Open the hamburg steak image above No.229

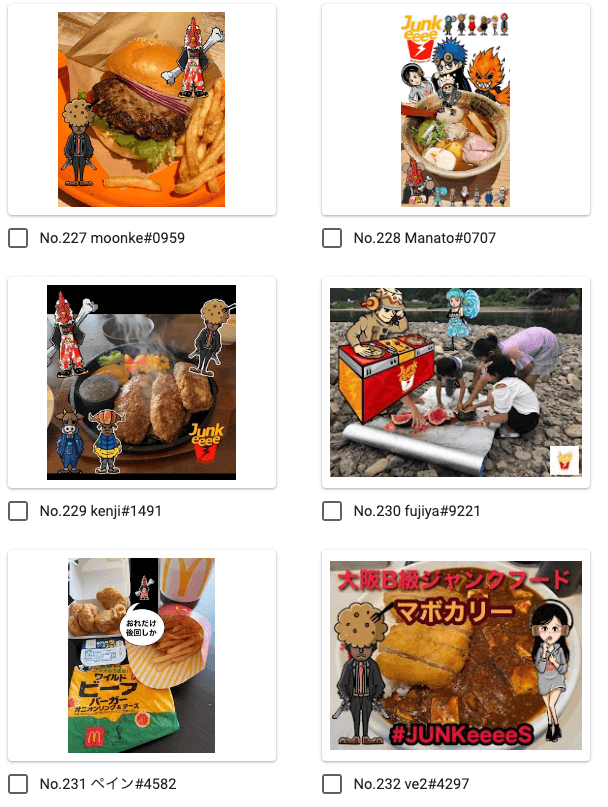coord(141,382)
